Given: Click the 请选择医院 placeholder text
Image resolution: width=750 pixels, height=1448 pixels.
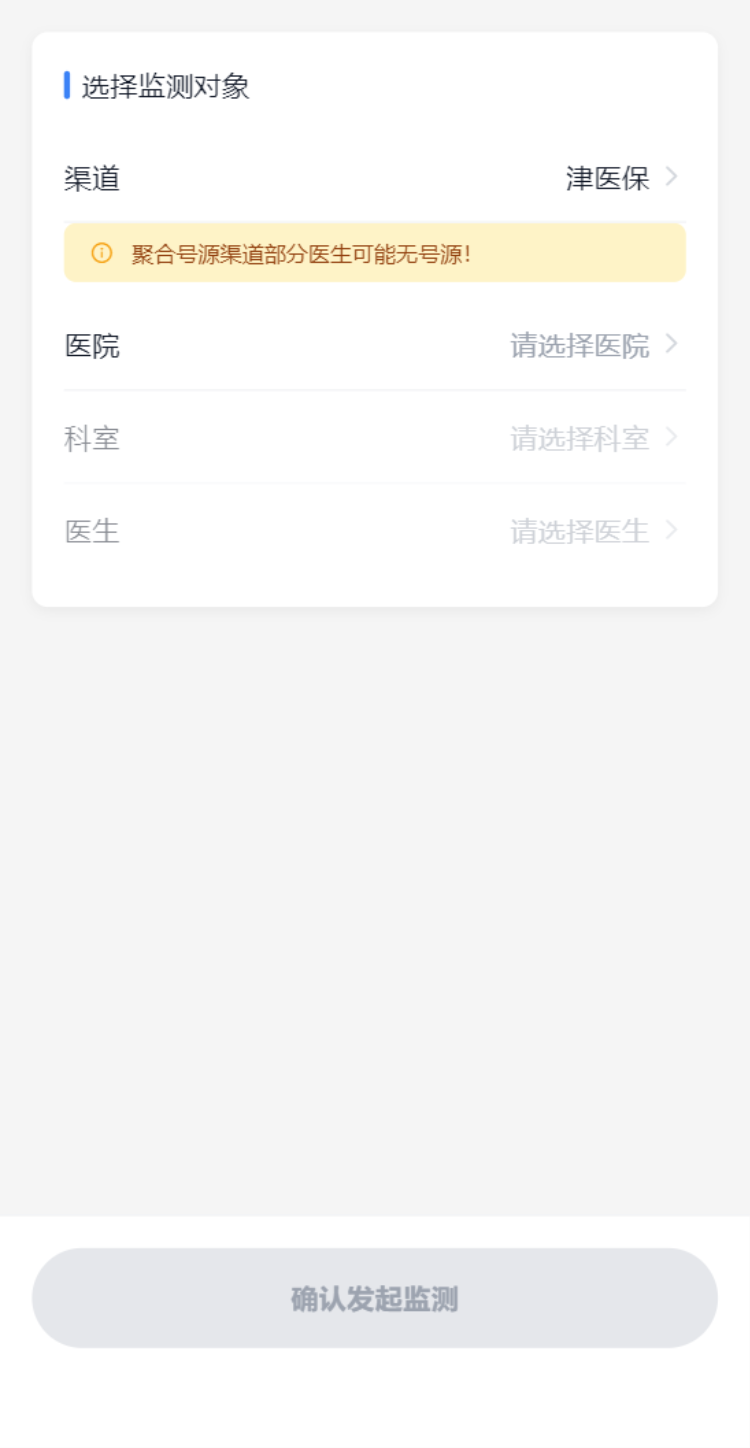Looking at the screenshot, I should click(581, 345).
